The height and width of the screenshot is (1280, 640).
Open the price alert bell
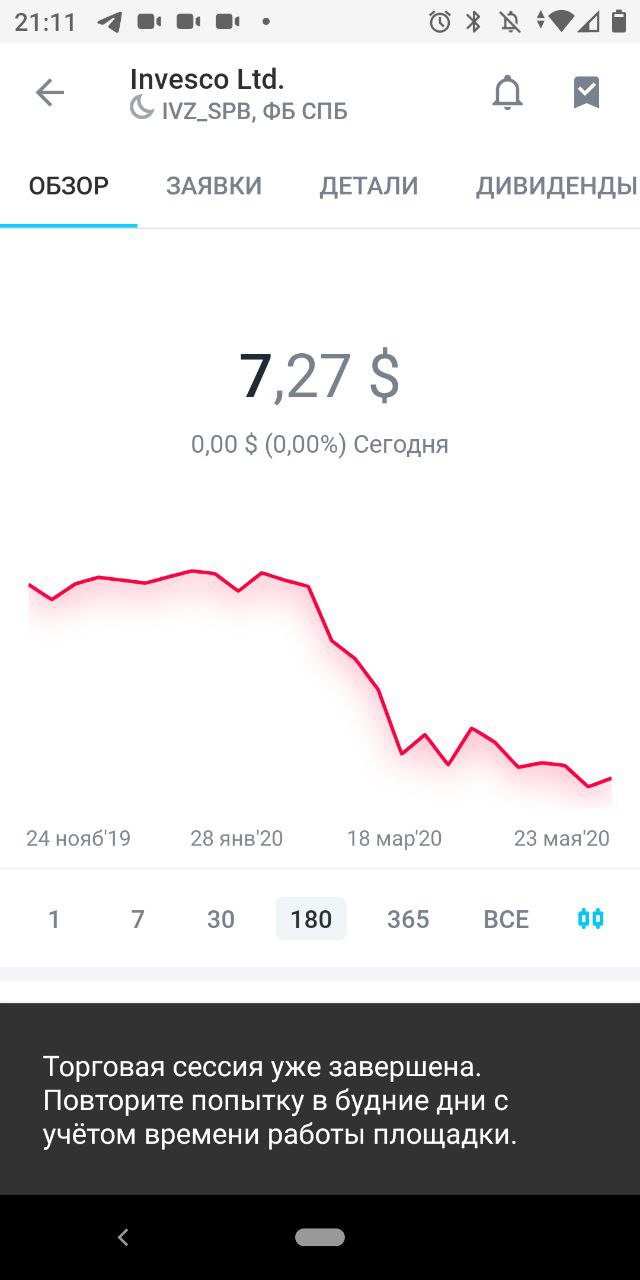click(508, 93)
